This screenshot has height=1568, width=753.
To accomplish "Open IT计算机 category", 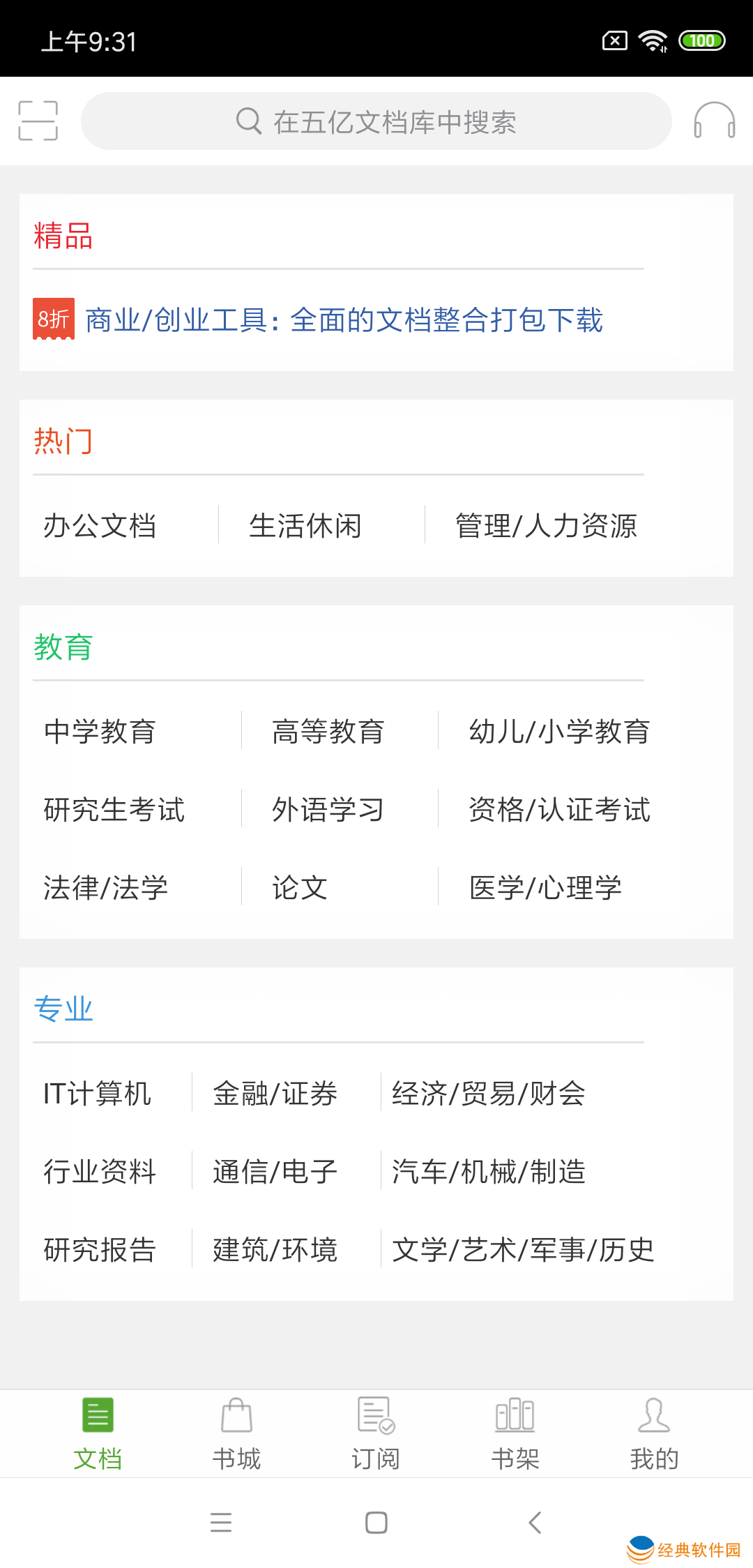I will [97, 1093].
